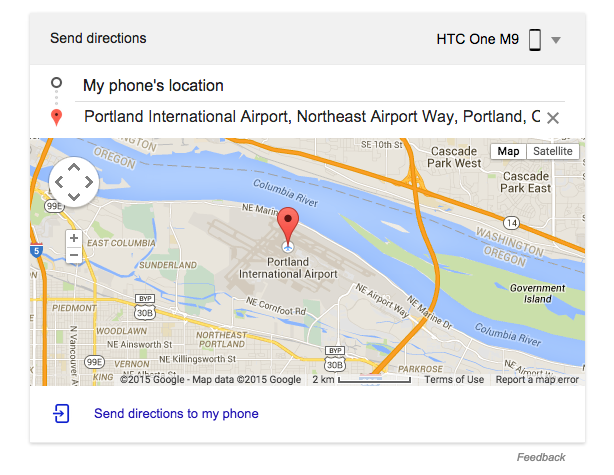Image resolution: width=614 pixels, height=475 pixels.
Task: Open the Feedback link
Action: [x=541, y=457]
